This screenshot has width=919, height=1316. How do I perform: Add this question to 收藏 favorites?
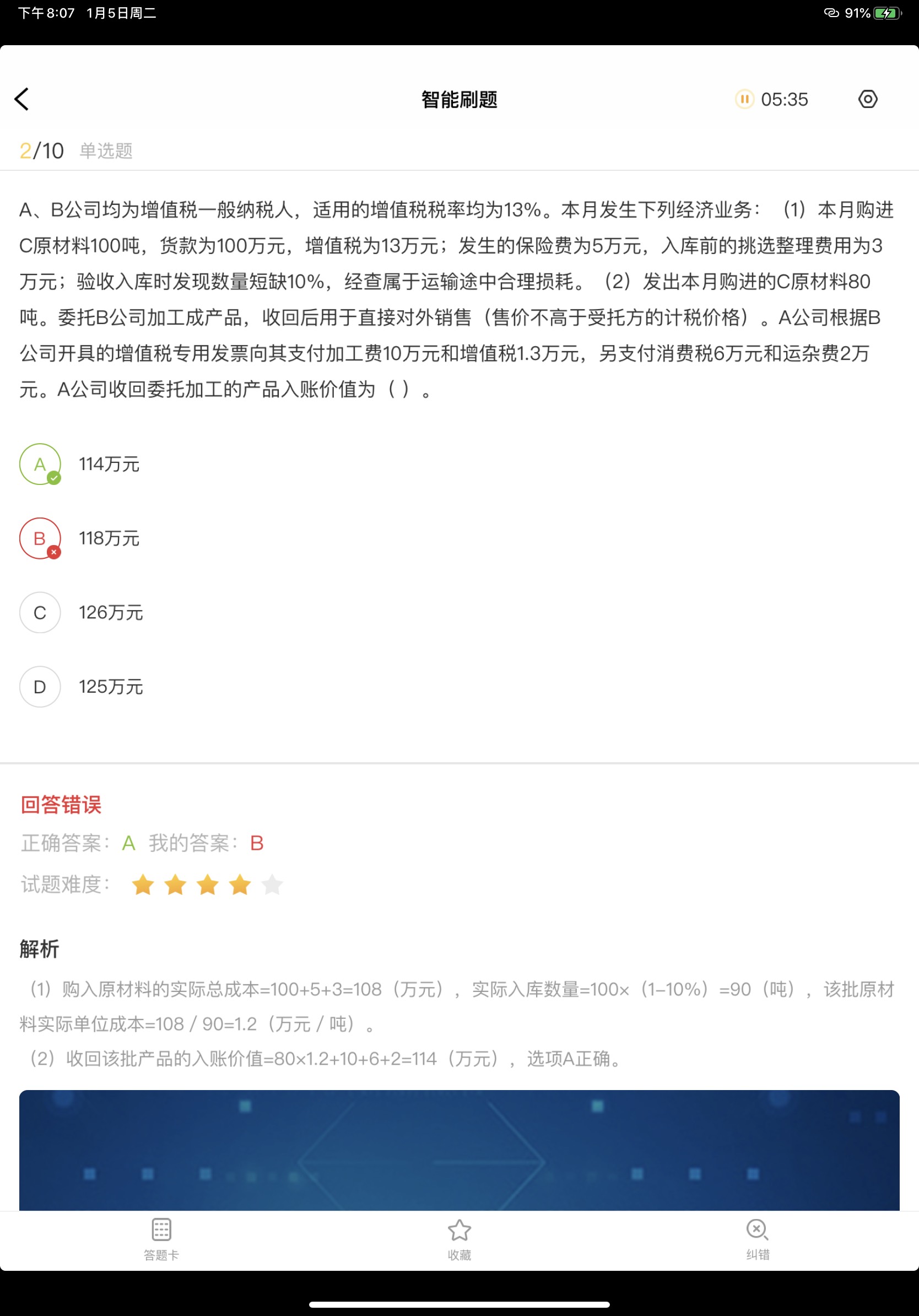tap(459, 1239)
